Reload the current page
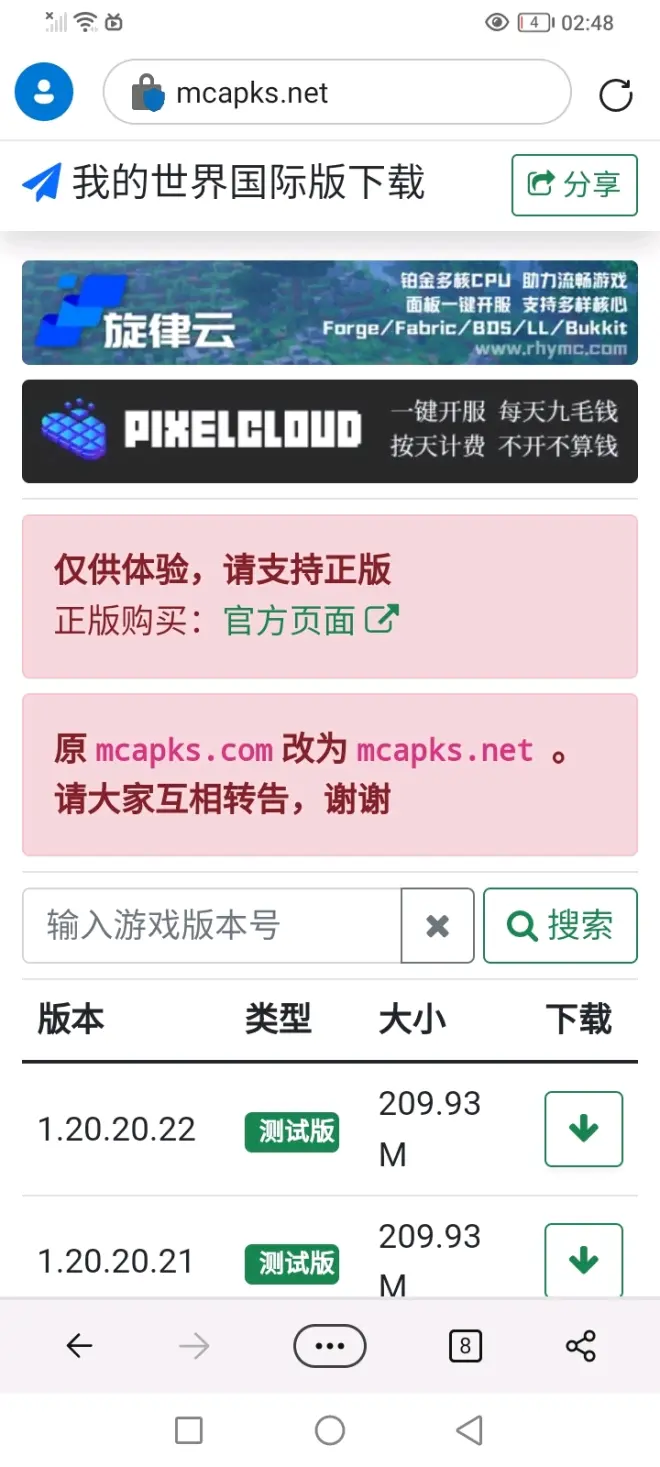Screen dimensions: 660x1467 (615, 95)
